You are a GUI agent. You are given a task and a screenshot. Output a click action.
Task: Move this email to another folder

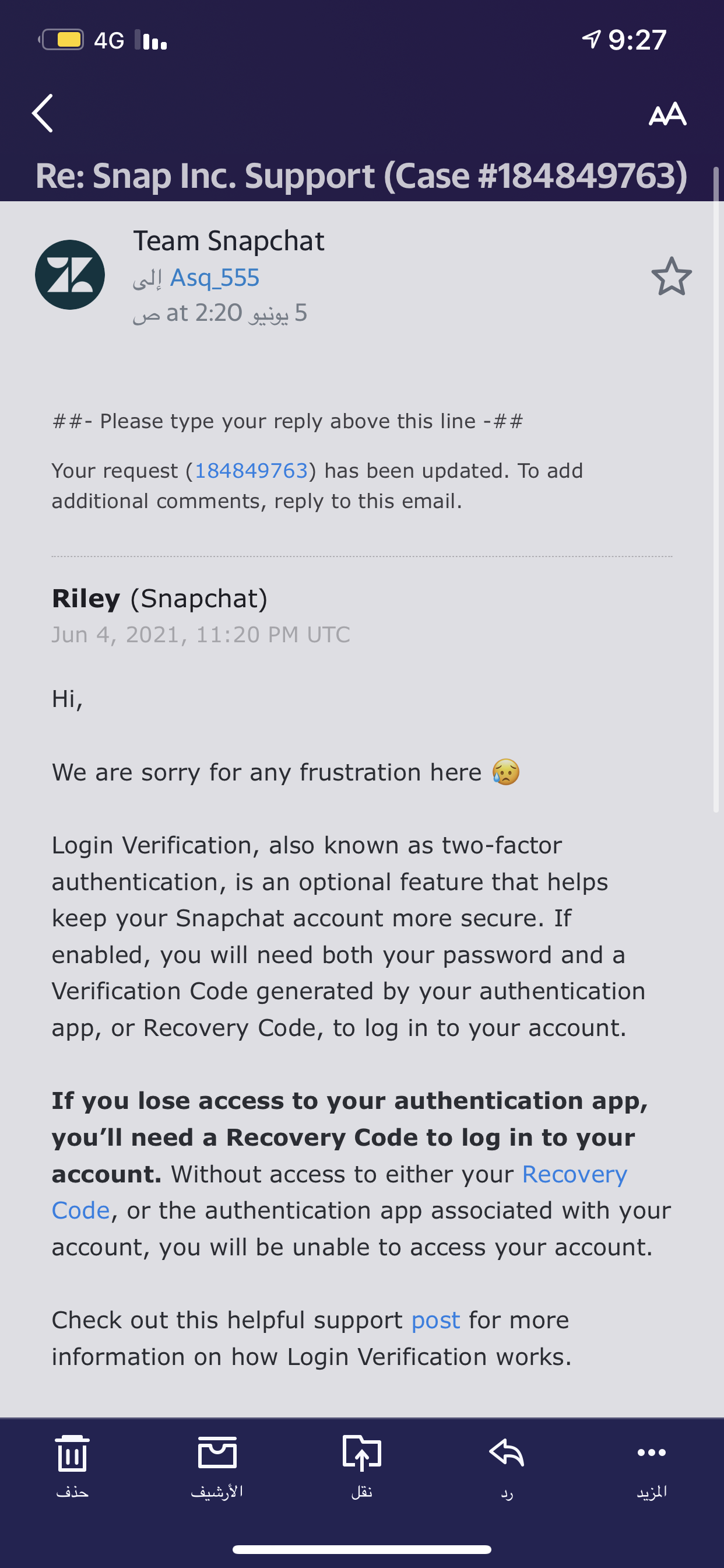coord(362,1466)
